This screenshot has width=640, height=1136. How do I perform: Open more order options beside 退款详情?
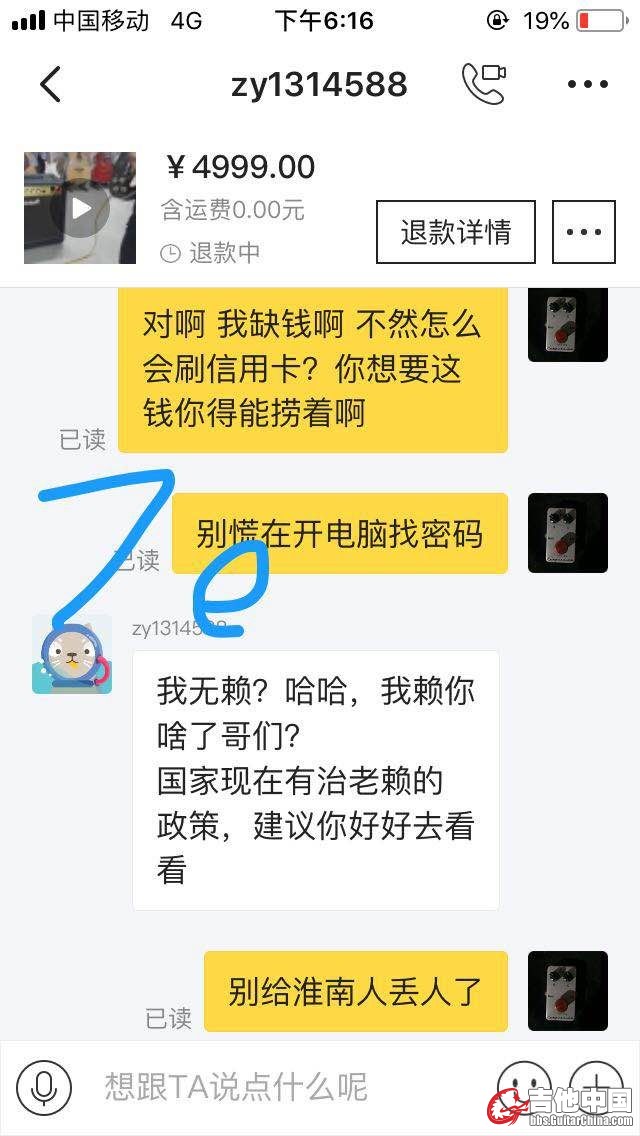[584, 232]
